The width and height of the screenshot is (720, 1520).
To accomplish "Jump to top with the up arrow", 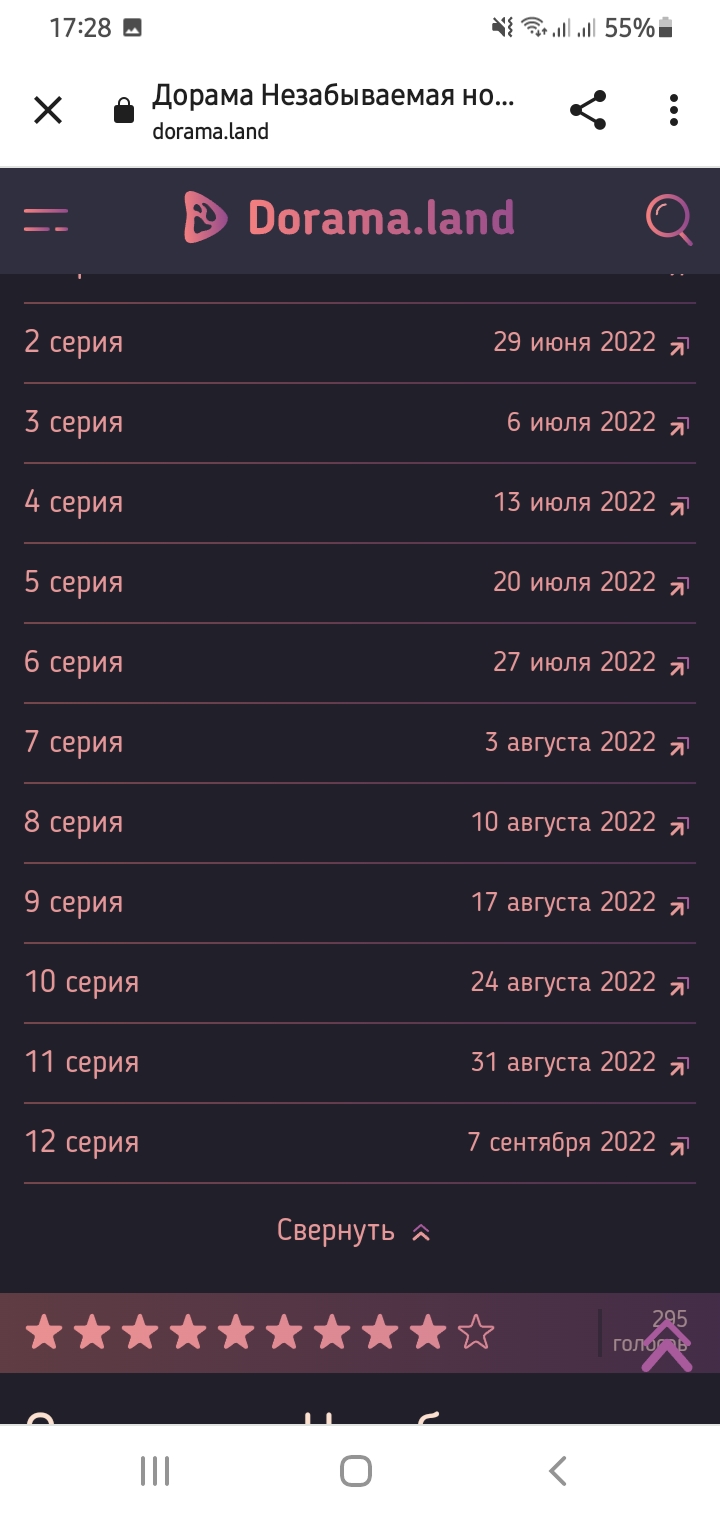I will coord(665,1345).
